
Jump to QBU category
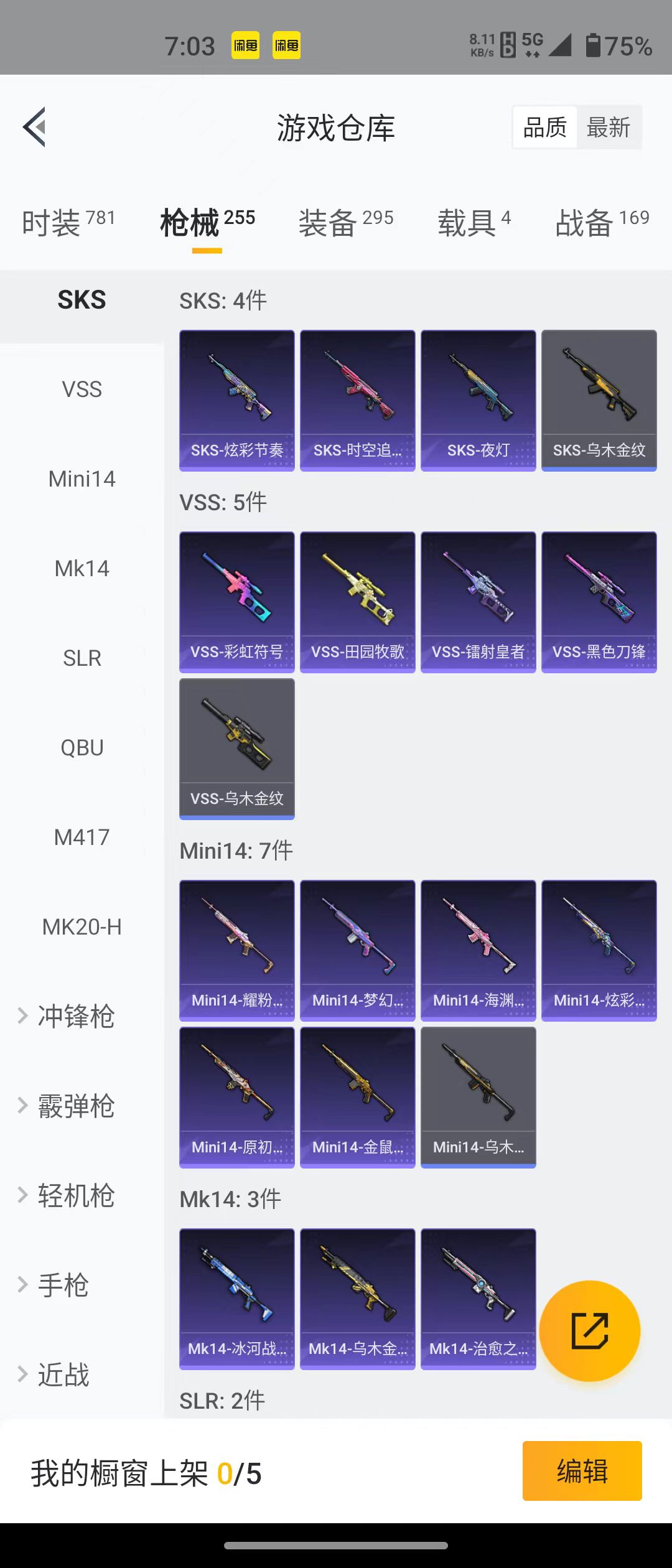pos(82,748)
